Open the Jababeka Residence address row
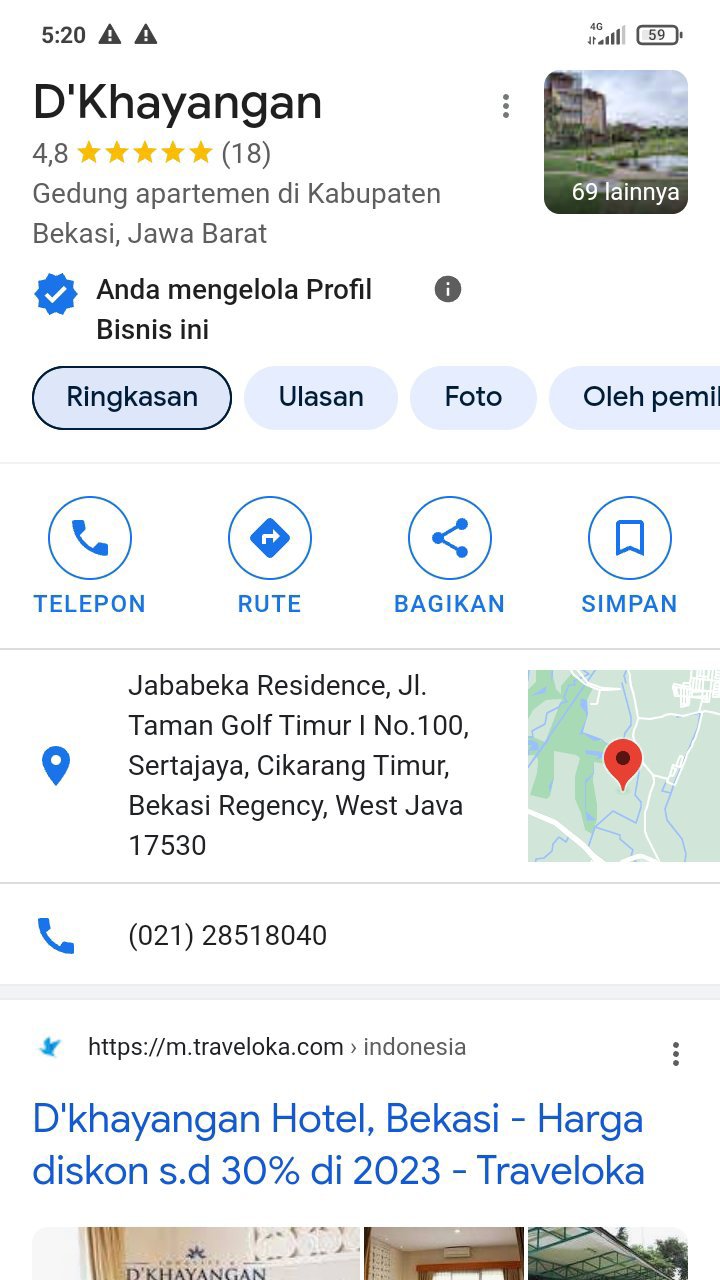 [298, 765]
